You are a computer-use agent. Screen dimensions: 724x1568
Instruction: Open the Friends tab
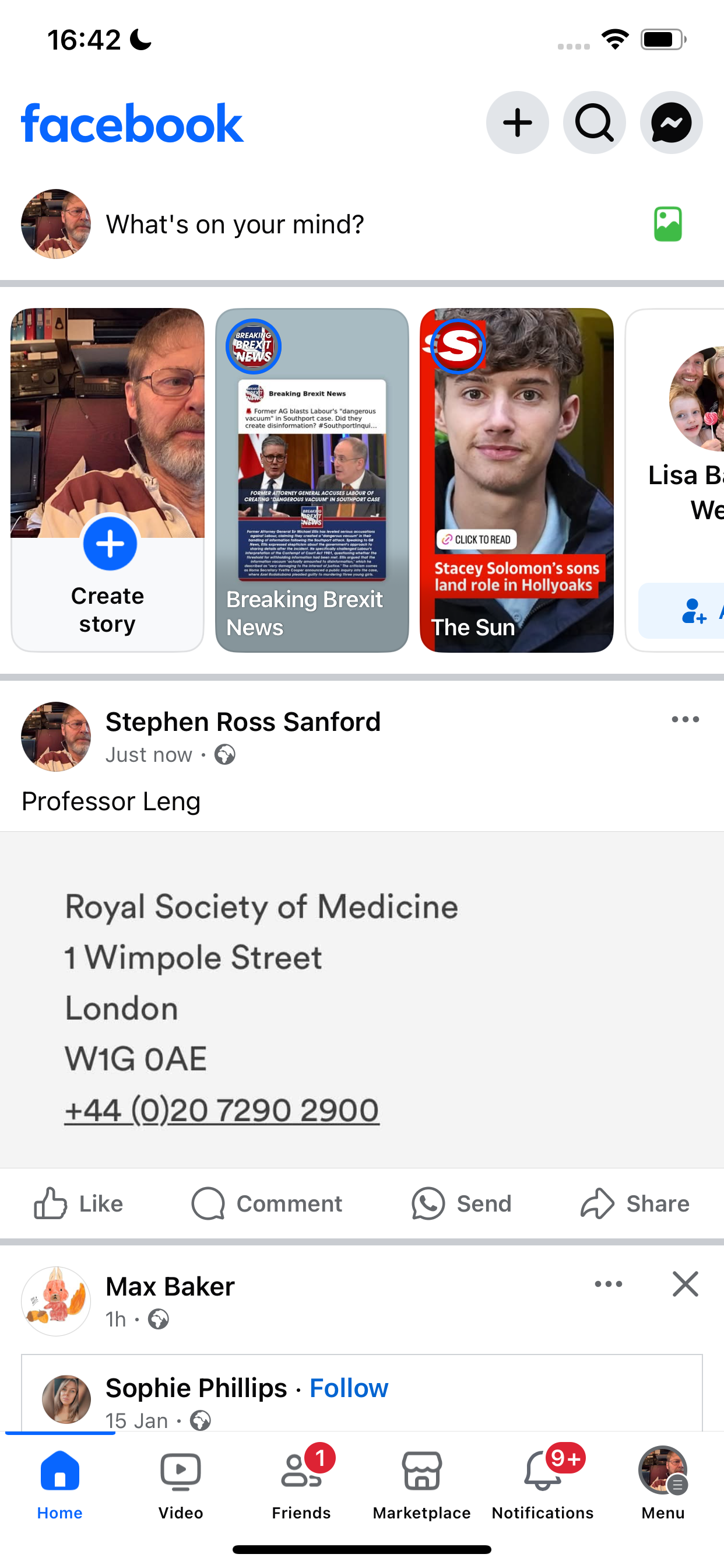point(301,1485)
